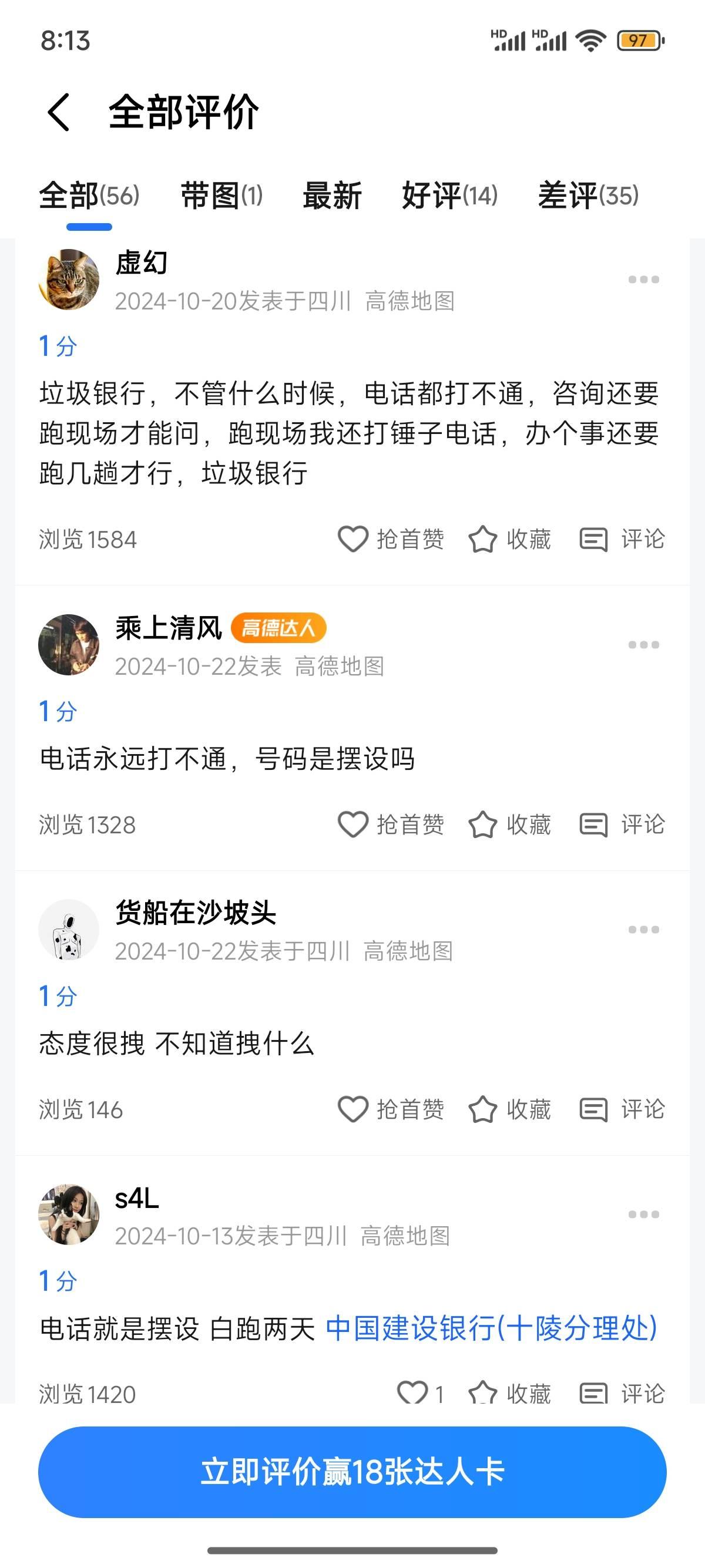
Task: Like 货船在沙坡头's review
Action: click(x=391, y=1109)
